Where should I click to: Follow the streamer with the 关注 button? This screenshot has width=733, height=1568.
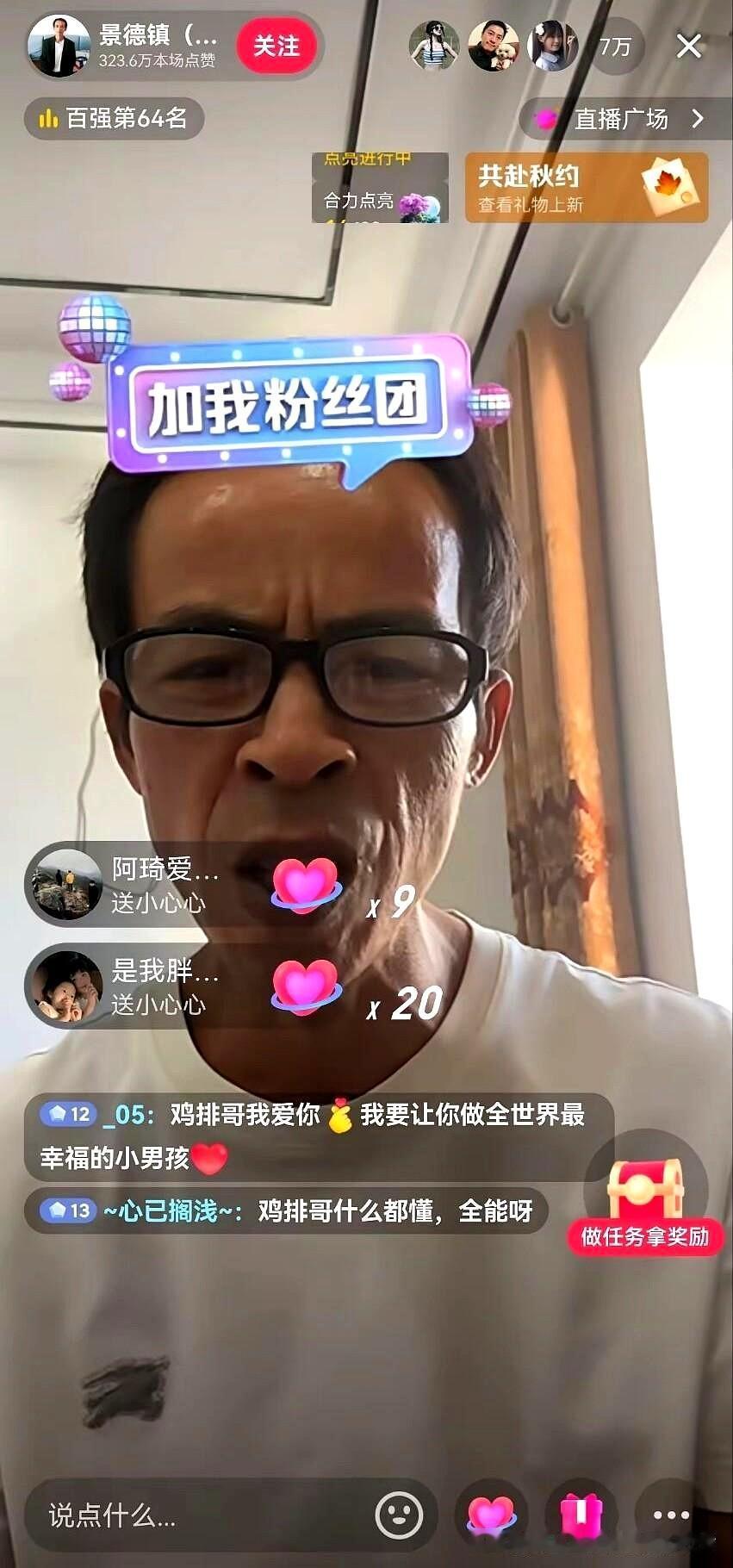click(276, 47)
